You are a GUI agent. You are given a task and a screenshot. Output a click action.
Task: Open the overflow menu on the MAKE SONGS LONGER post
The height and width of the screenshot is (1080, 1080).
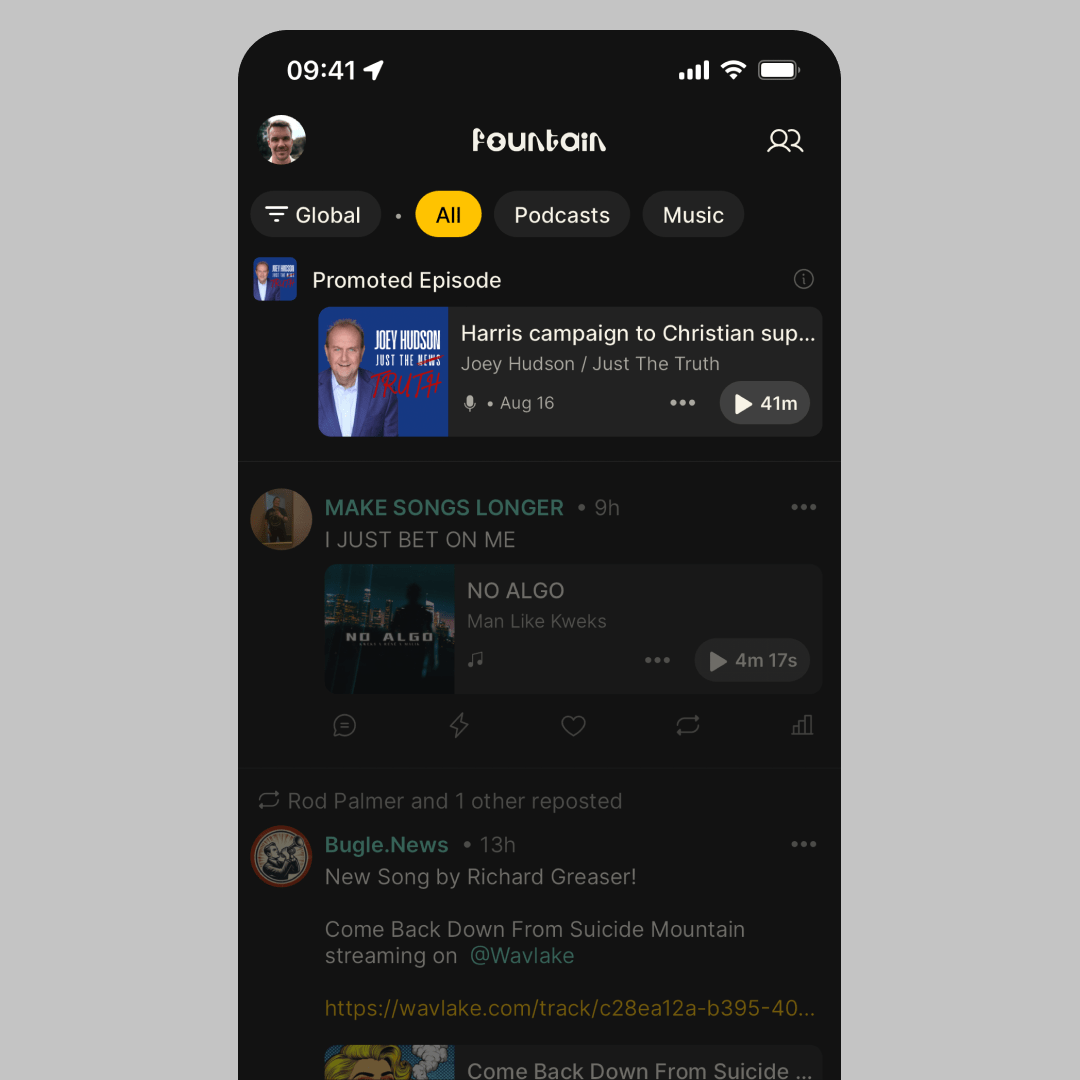[x=803, y=508]
